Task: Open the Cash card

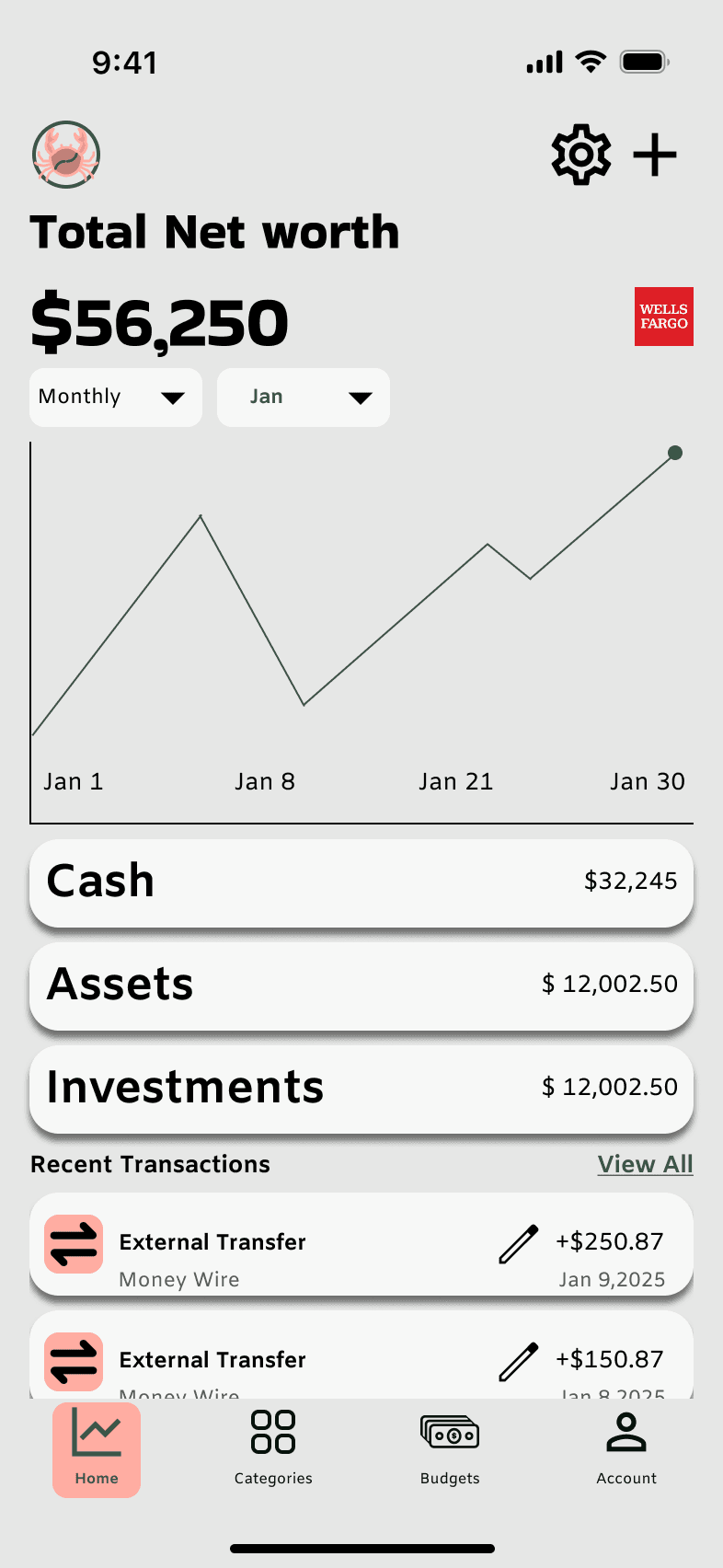Action: pos(361,882)
